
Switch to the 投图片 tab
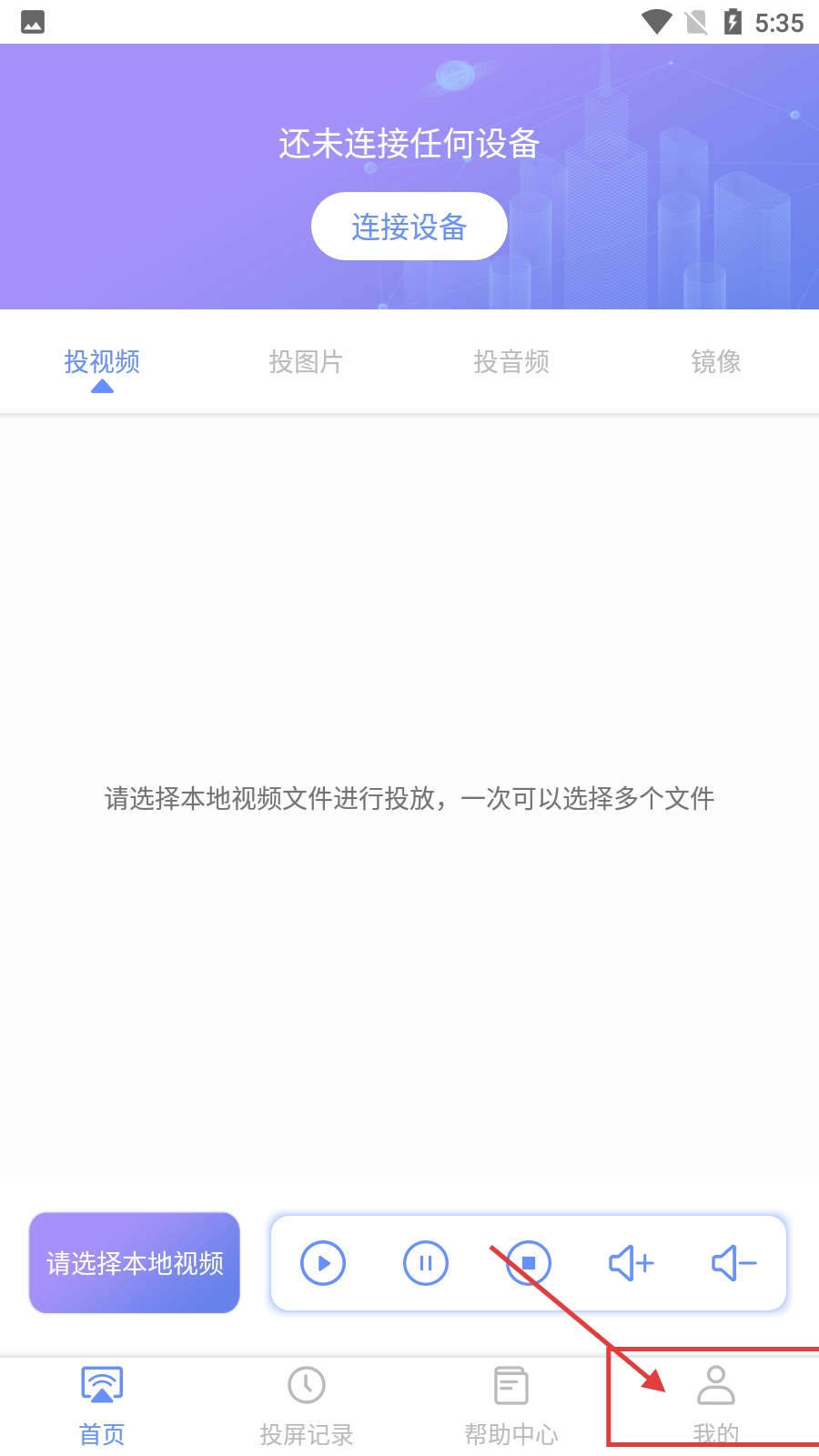[x=306, y=362]
